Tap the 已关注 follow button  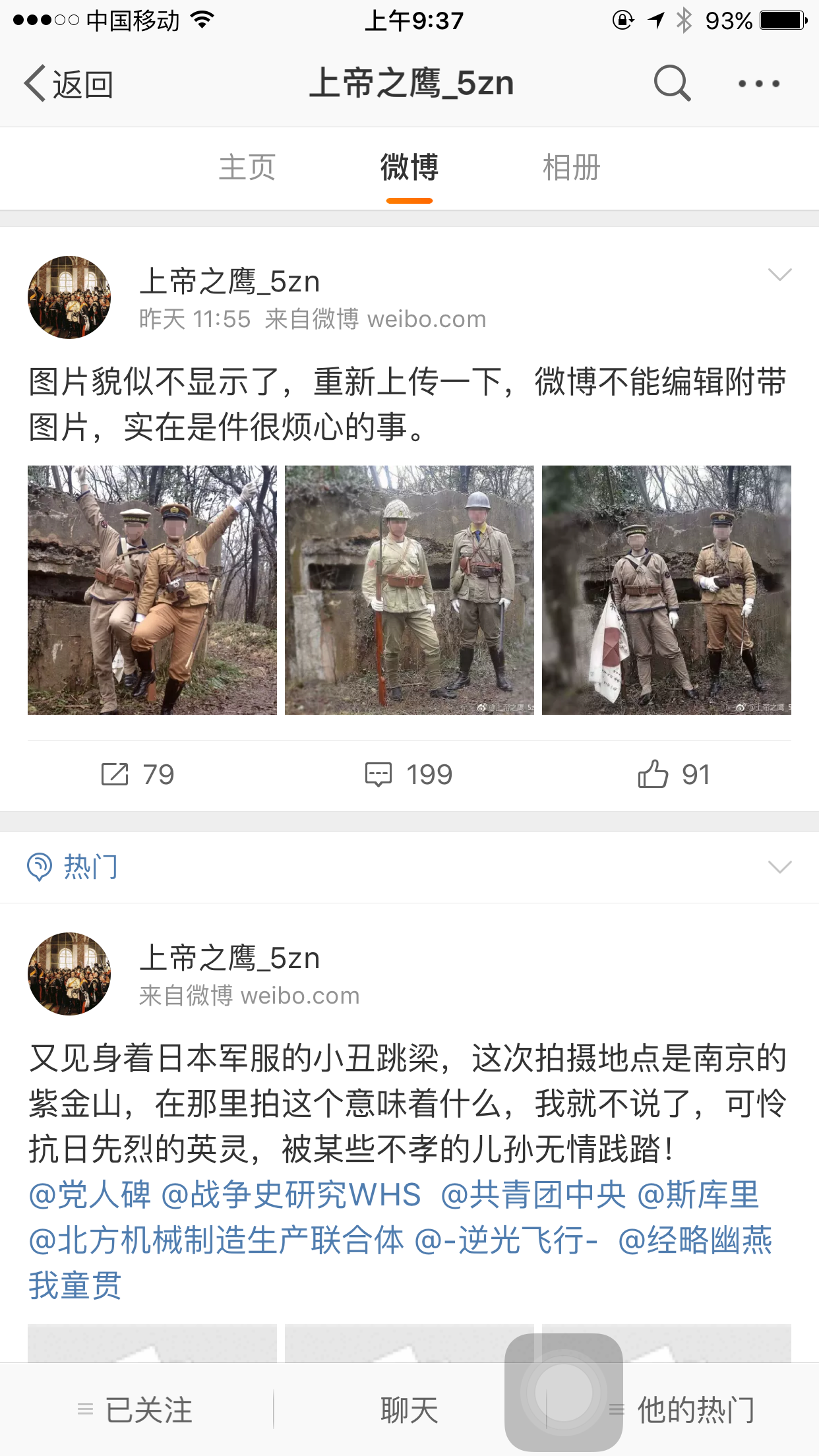click(x=136, y=1410)
